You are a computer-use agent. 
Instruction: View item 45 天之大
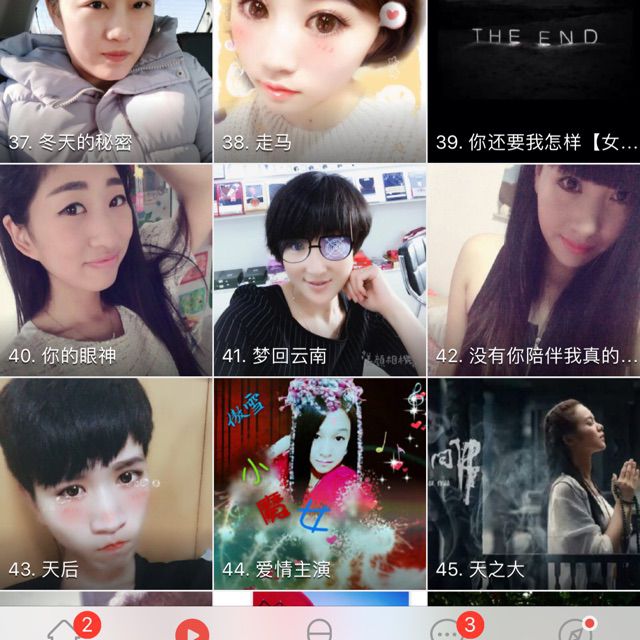[x=534, y=483]
